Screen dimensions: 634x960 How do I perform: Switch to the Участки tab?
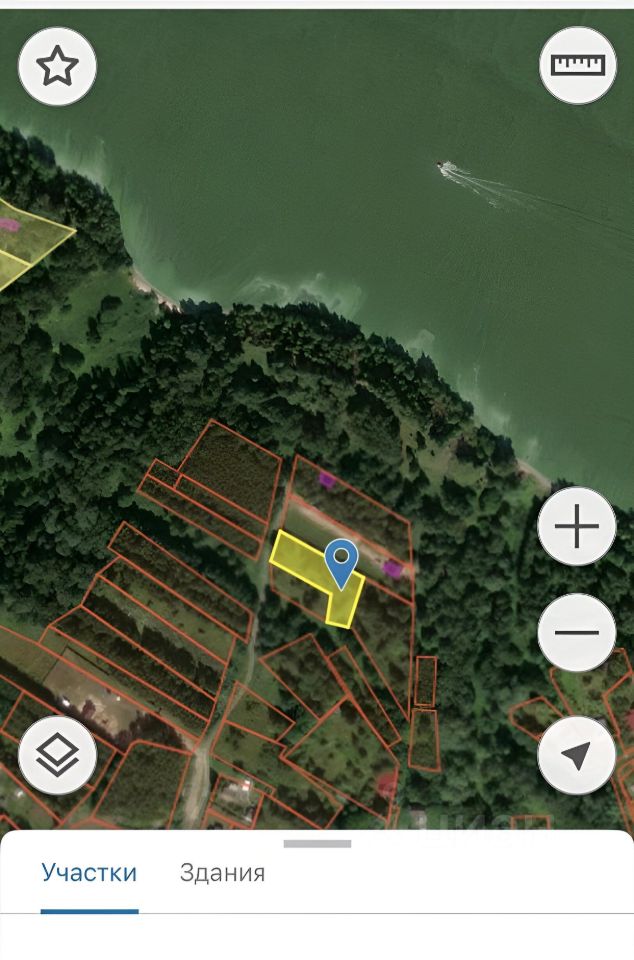89,873
